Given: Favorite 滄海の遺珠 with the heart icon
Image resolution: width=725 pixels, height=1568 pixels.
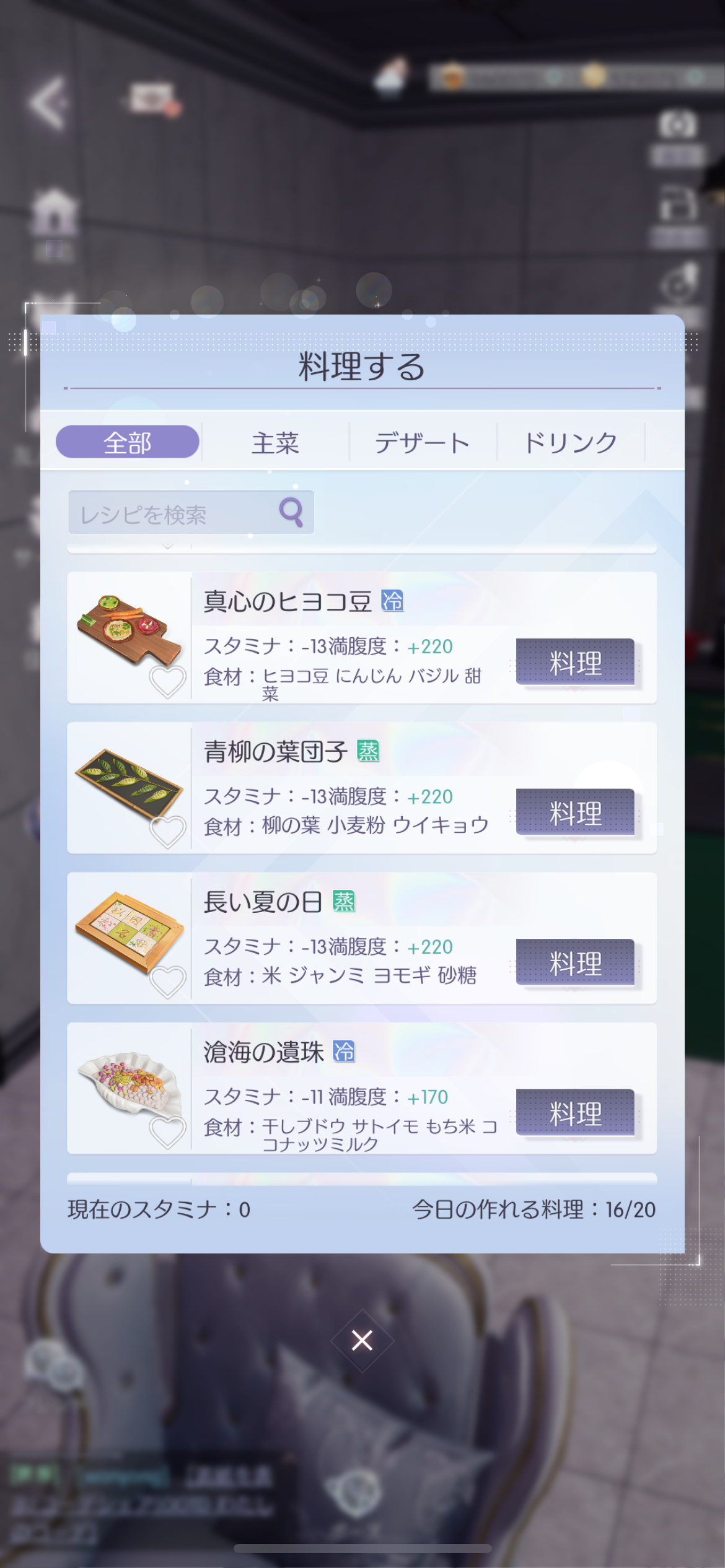Looking at the screenshot, I should tap(168, 1132).
